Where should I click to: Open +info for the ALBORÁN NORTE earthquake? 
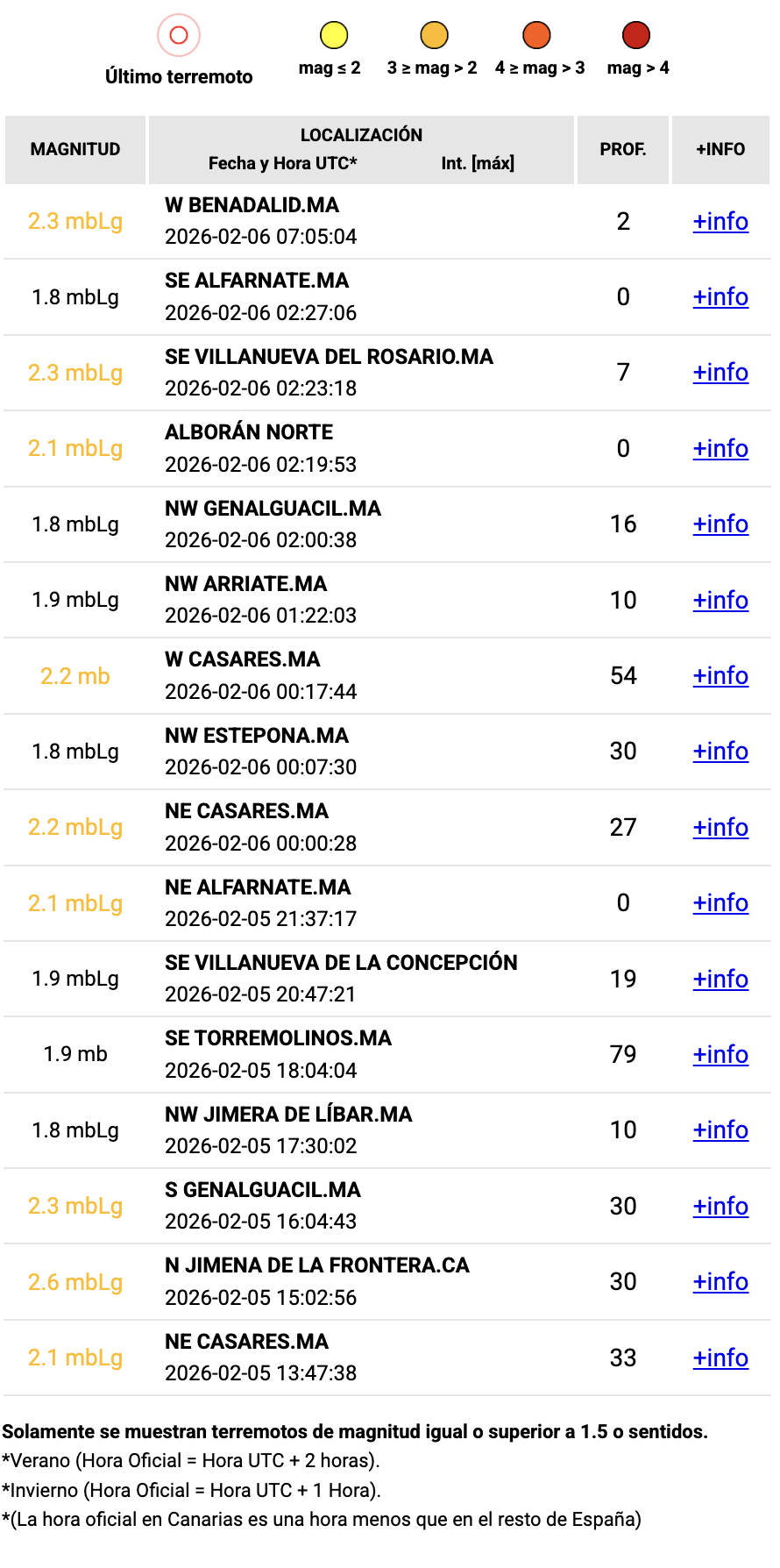[x=720, y=449]
